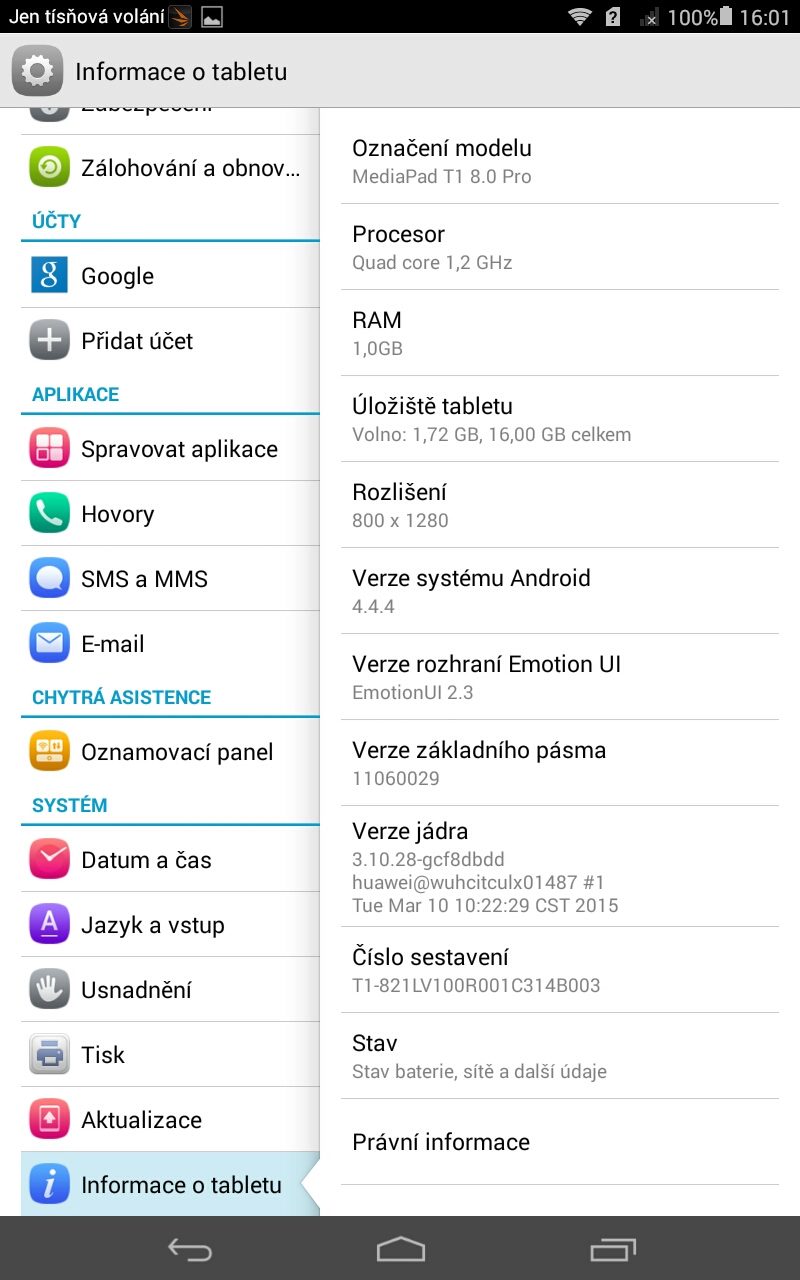This screenshot has height=1280, width=800.
Task: Open Zálohování a obnovení settings
Action: pos(170,168)
